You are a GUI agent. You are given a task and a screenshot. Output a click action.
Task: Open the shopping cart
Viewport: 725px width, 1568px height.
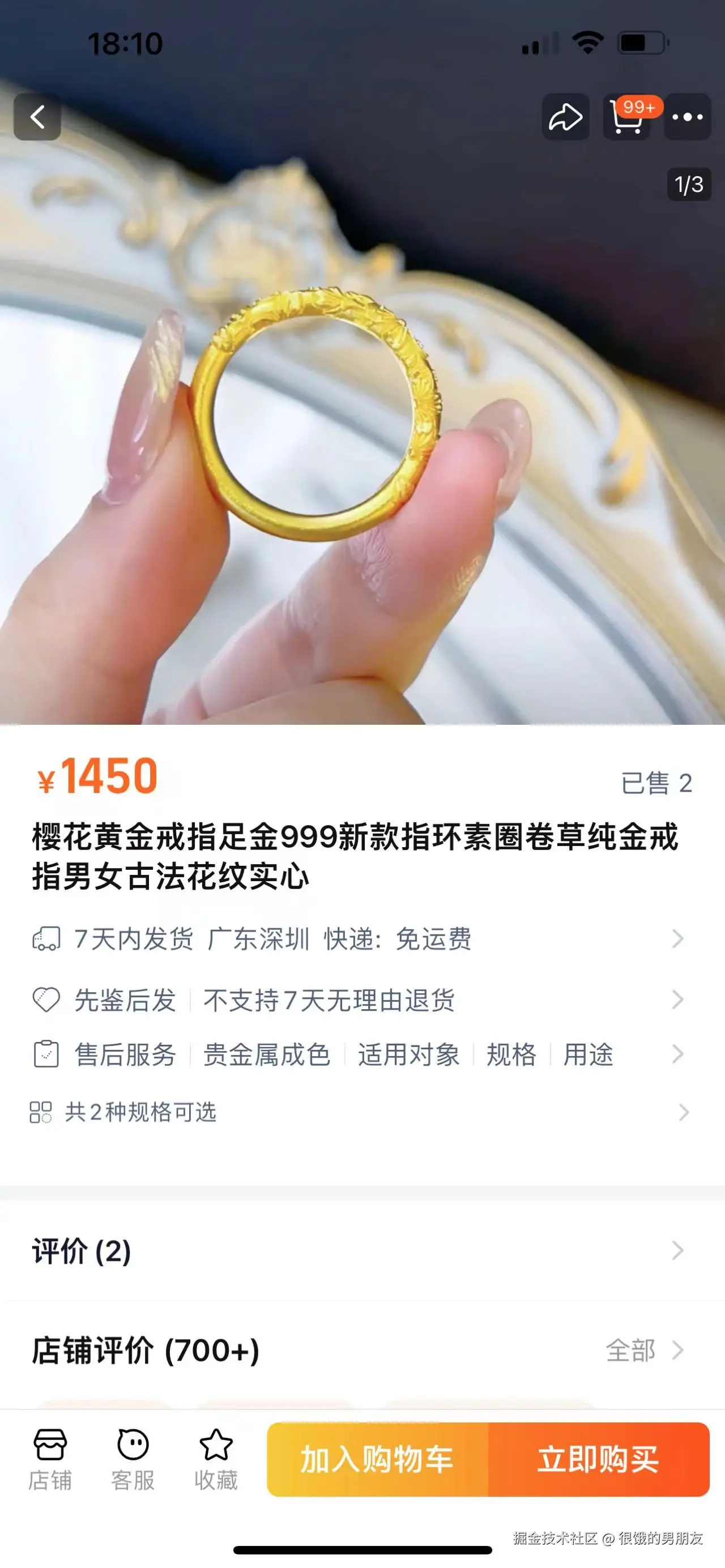tap(626, 117)
